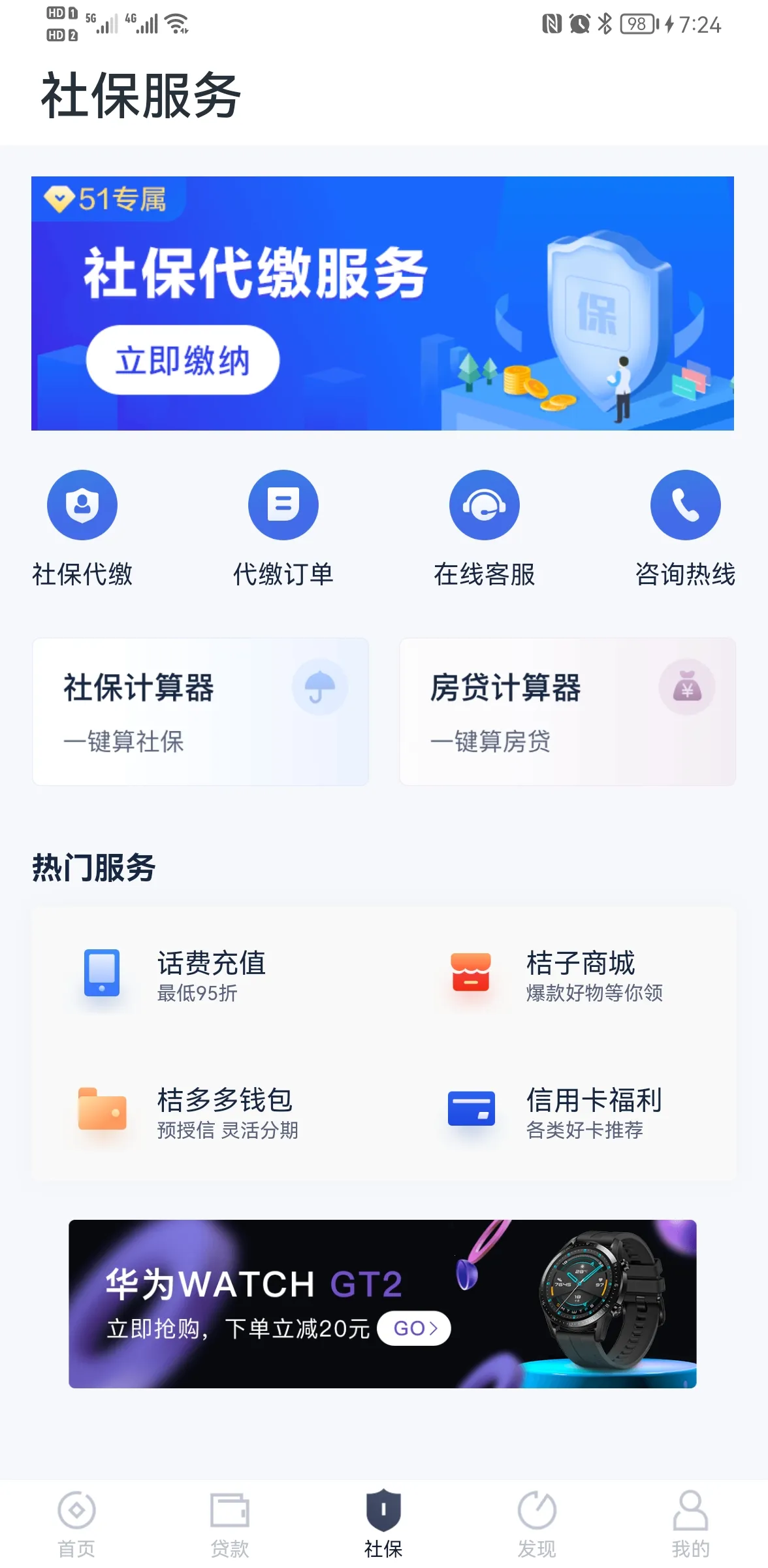Viewport: 768px width, 1568px height.
Task: Tap the umbrella icon on 社保计算器 card
Action: pos(318,686)
